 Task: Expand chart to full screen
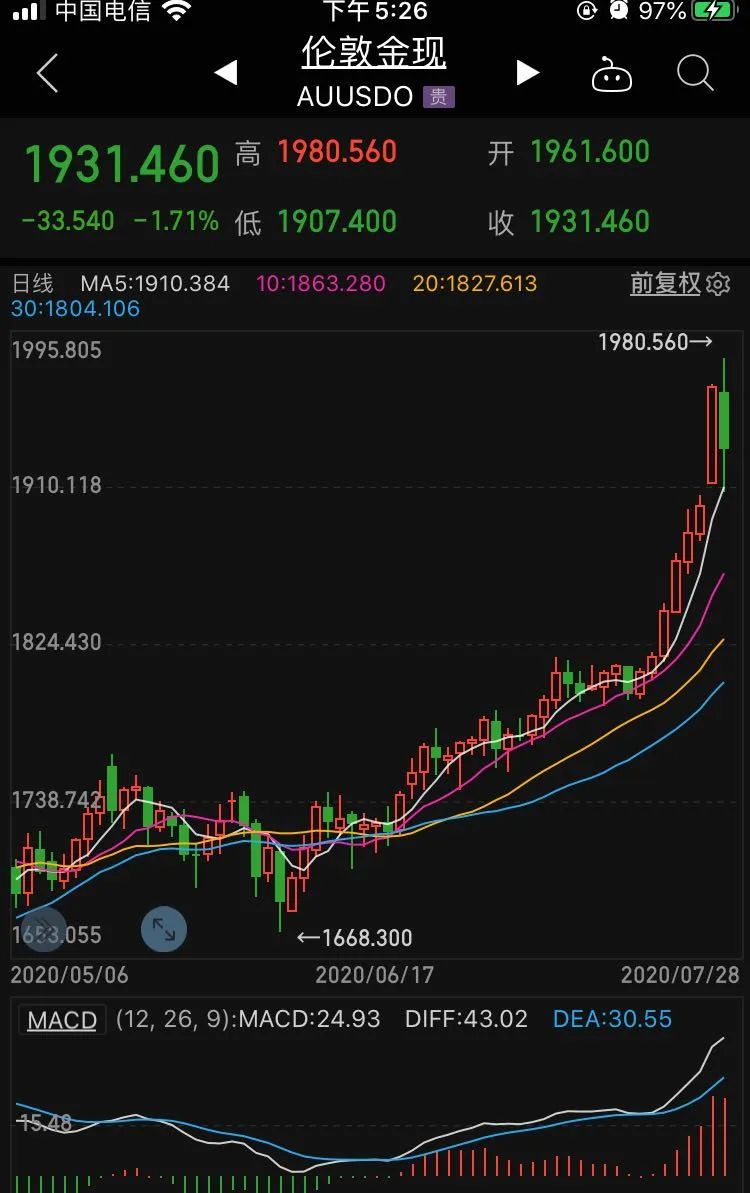pos(163,930)
